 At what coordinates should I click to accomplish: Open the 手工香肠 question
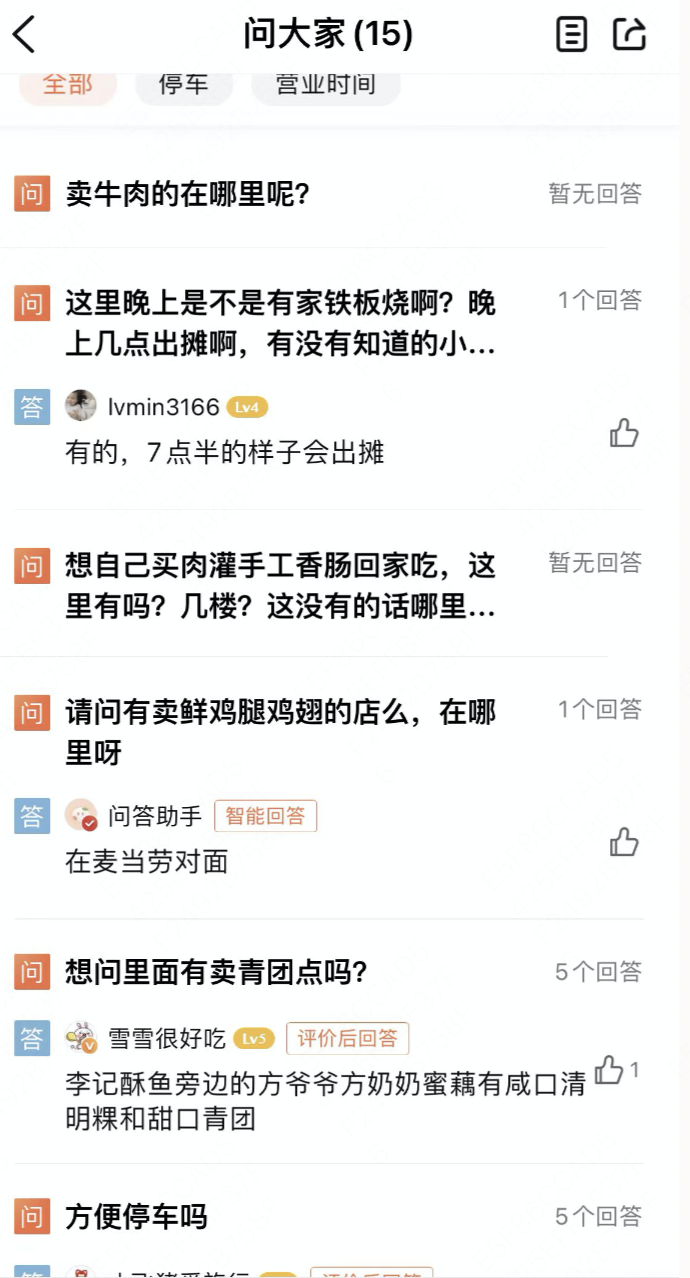click(x=280, y=585)
